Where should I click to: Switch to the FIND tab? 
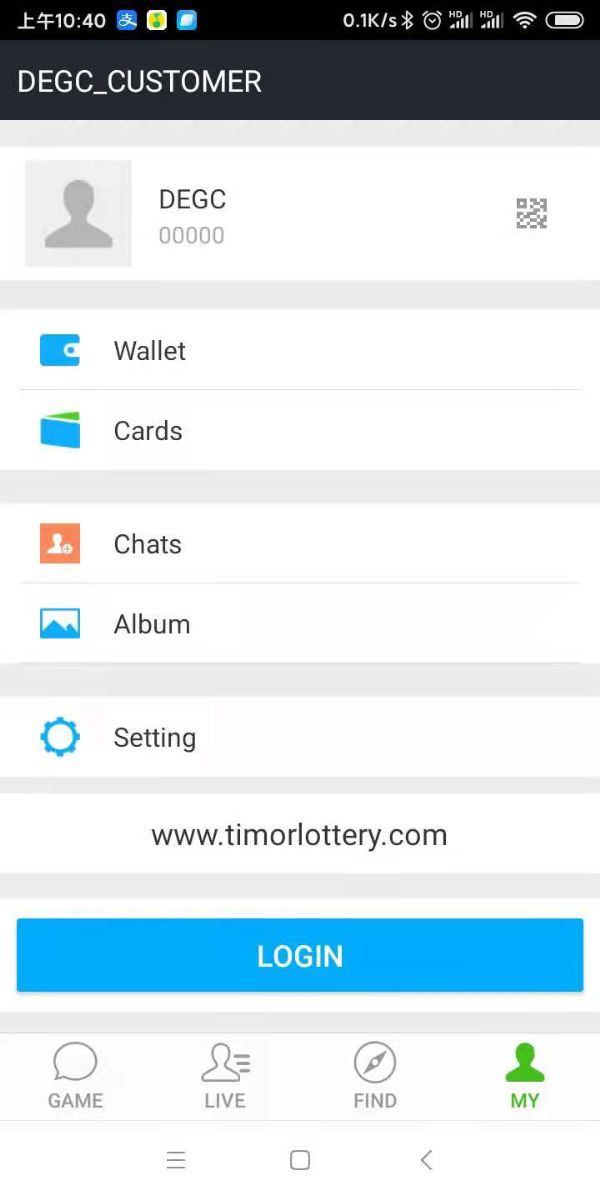(375, 1076)
